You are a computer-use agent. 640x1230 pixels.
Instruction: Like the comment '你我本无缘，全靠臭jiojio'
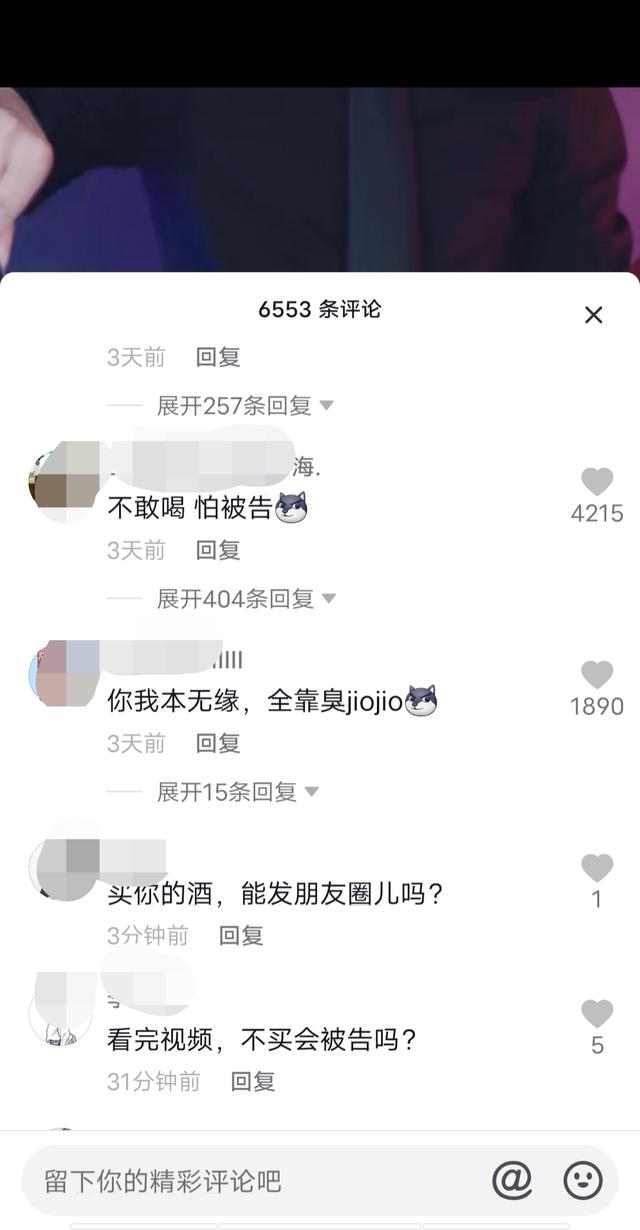[x=597, y=676]
